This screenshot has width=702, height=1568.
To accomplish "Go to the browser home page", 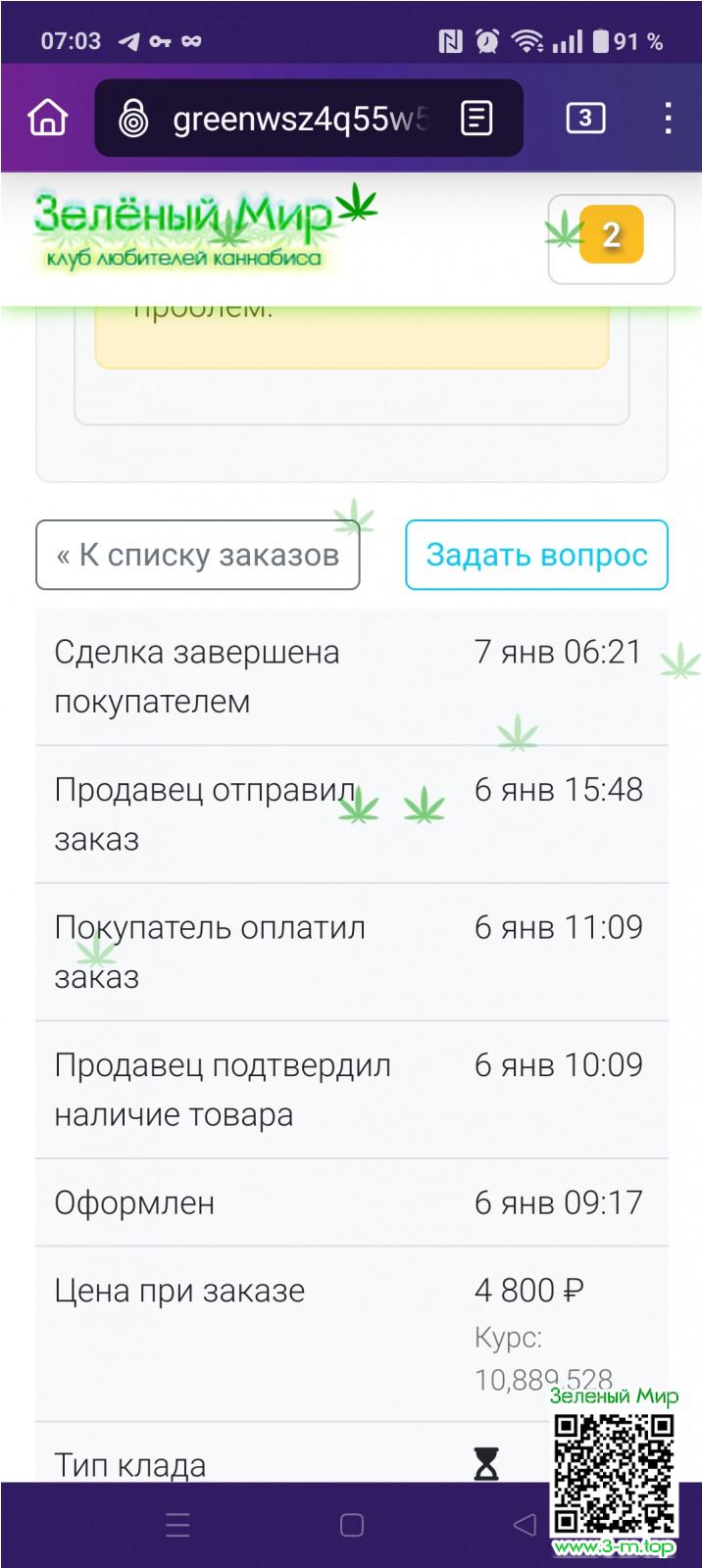I will (x=47, y=119).
